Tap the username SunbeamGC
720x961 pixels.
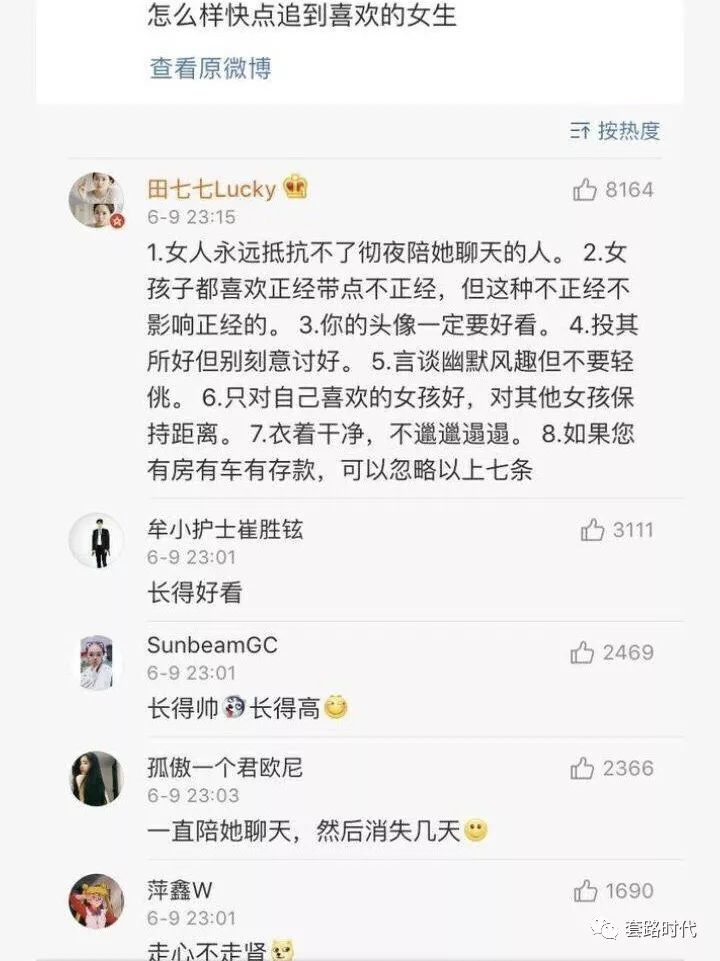(212, 645)
